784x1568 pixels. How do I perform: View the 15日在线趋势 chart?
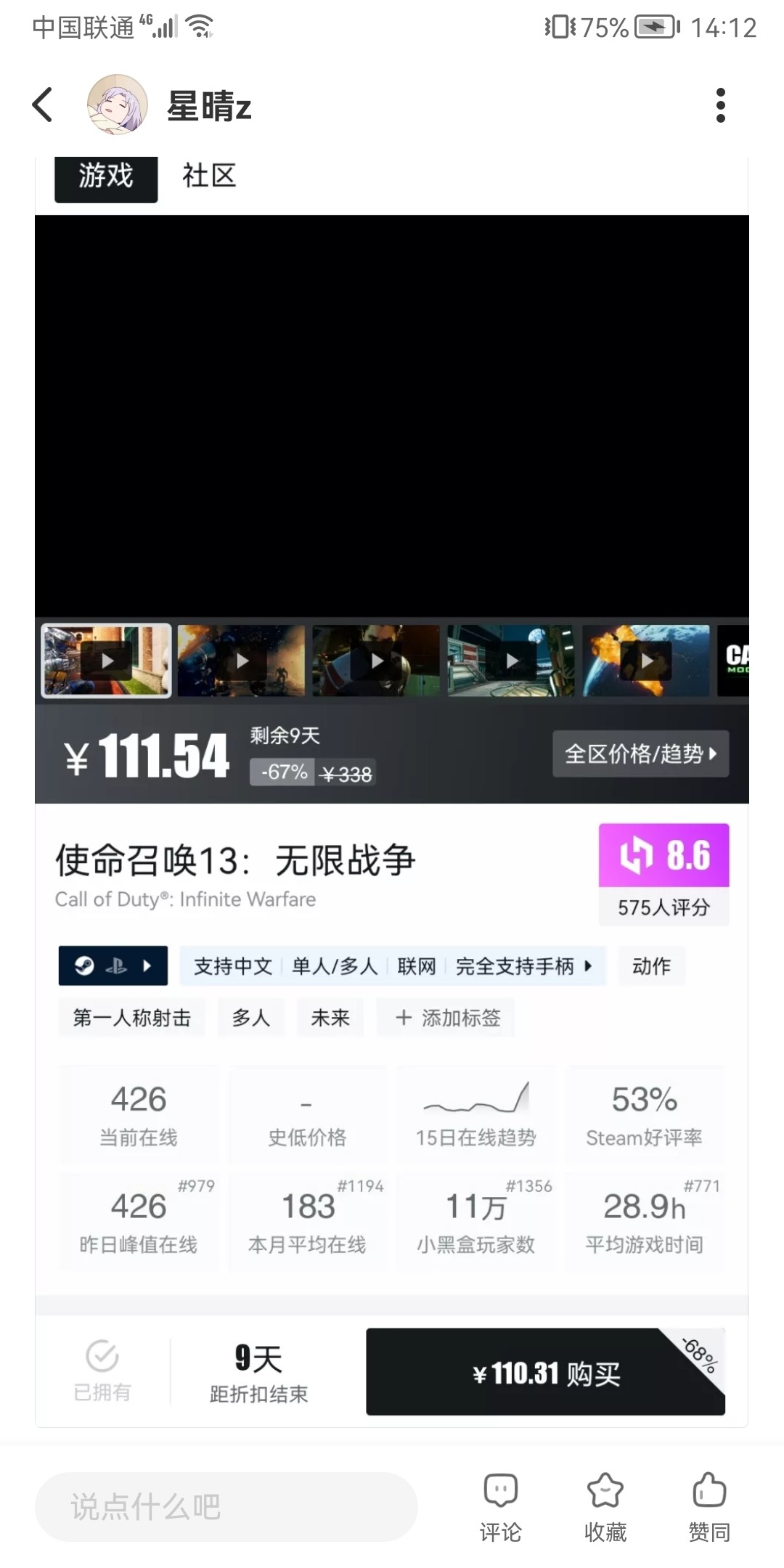(x=475, y=1114)
